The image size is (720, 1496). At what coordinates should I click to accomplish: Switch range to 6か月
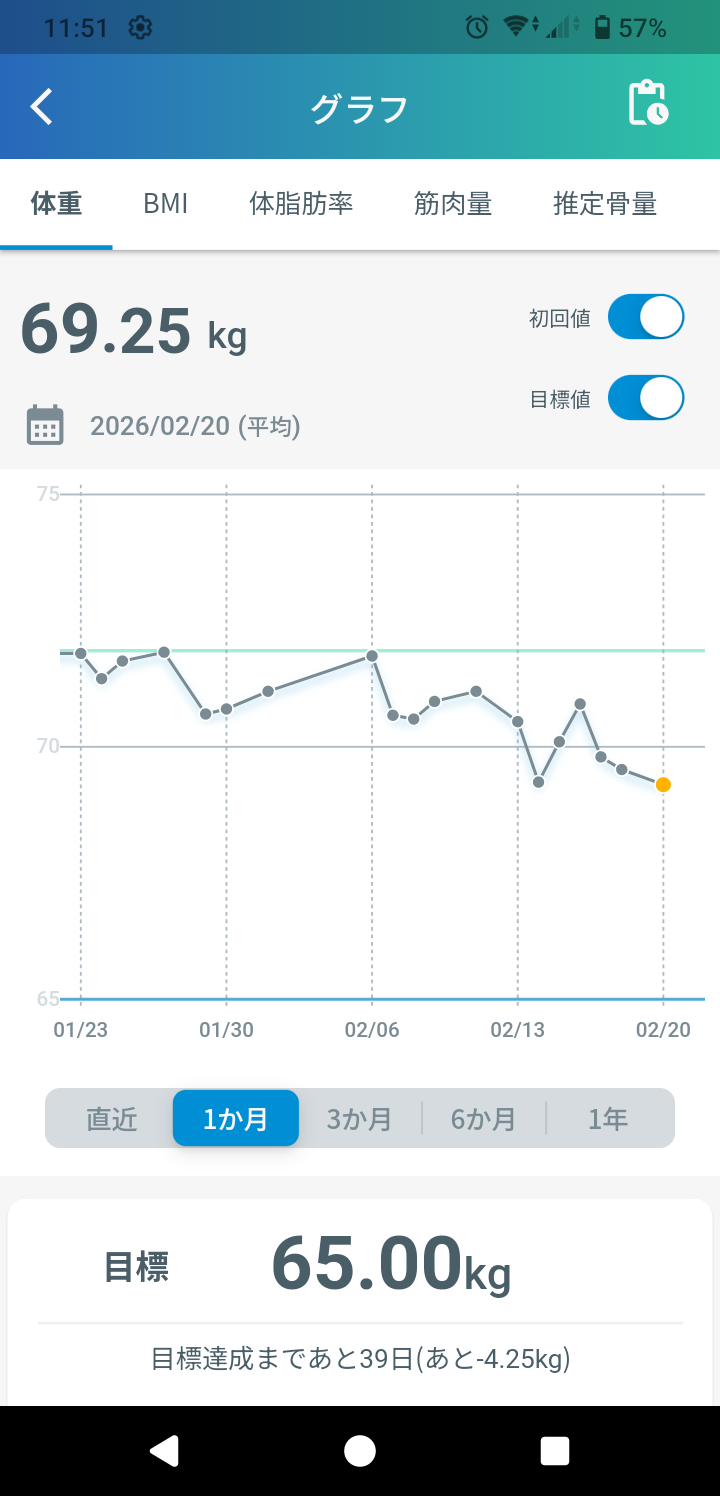point(483,1118)
